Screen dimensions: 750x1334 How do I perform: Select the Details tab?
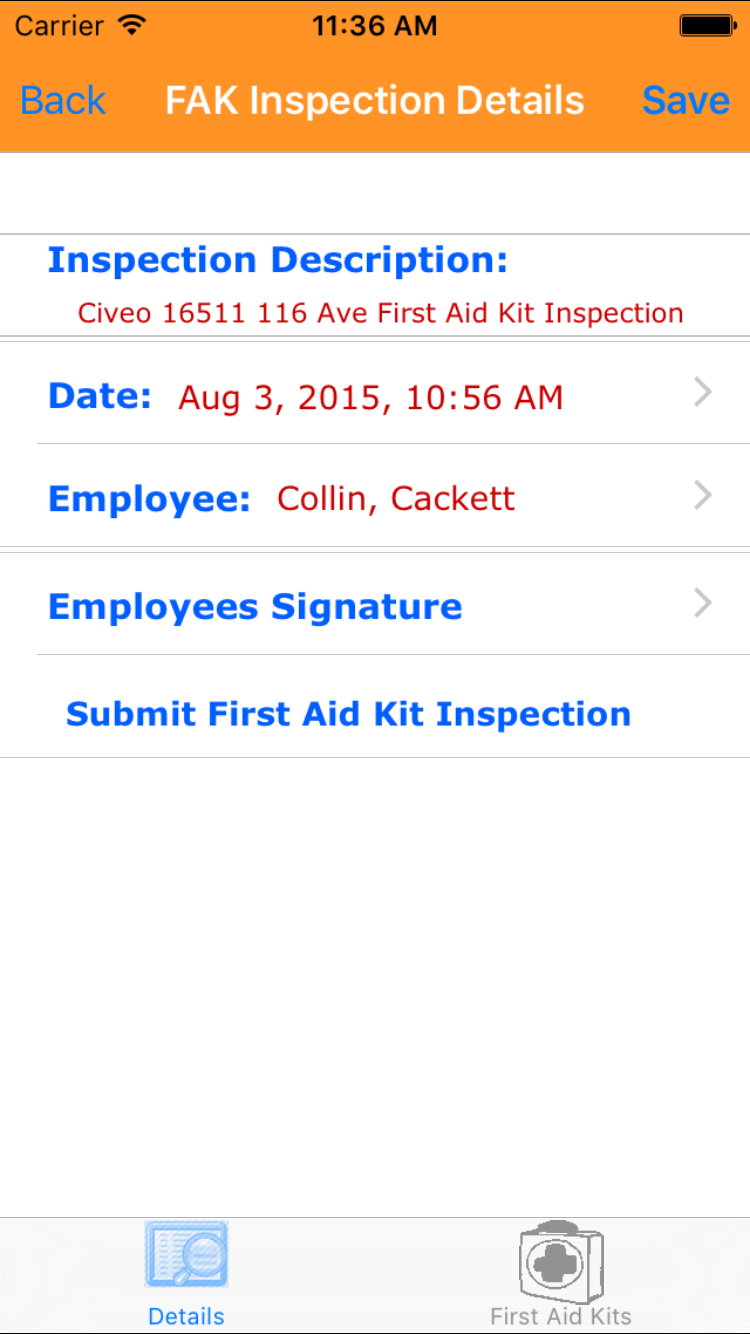tap(186, 1274)
